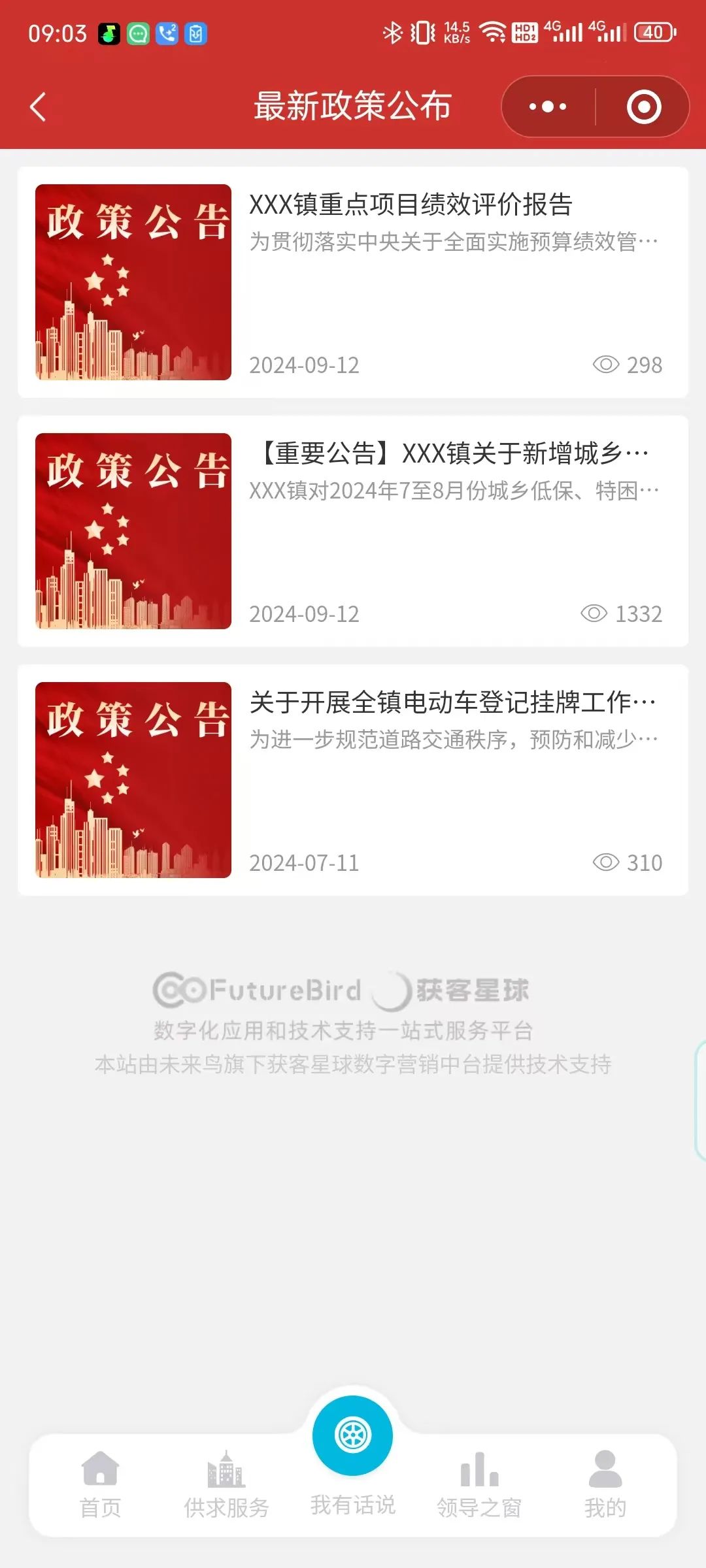Switch to the 供求服务 tab
Image resolution: width=706 pixels, height=1568 pixels.
coord(226,1484)
